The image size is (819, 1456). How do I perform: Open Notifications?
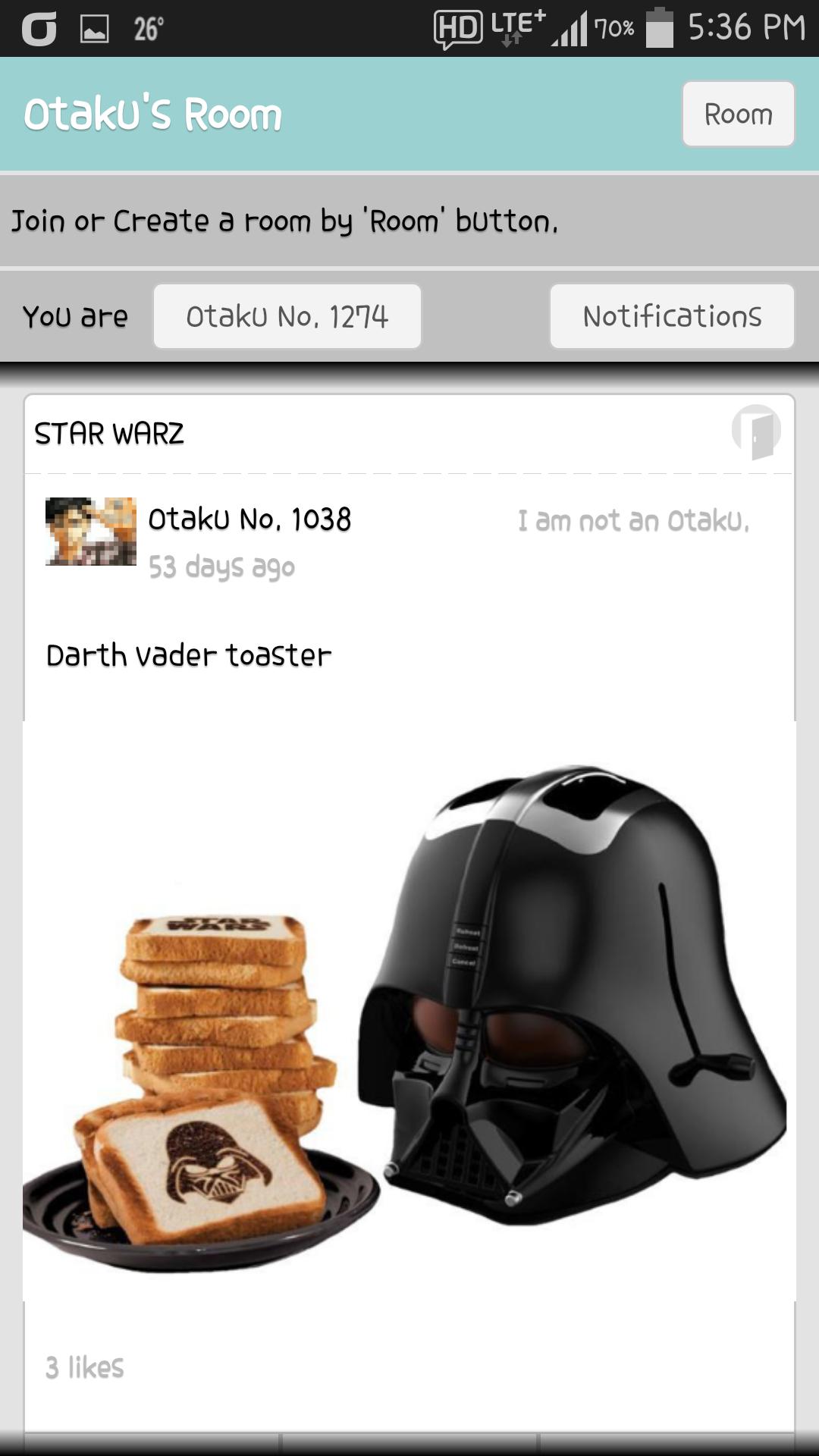672,316
